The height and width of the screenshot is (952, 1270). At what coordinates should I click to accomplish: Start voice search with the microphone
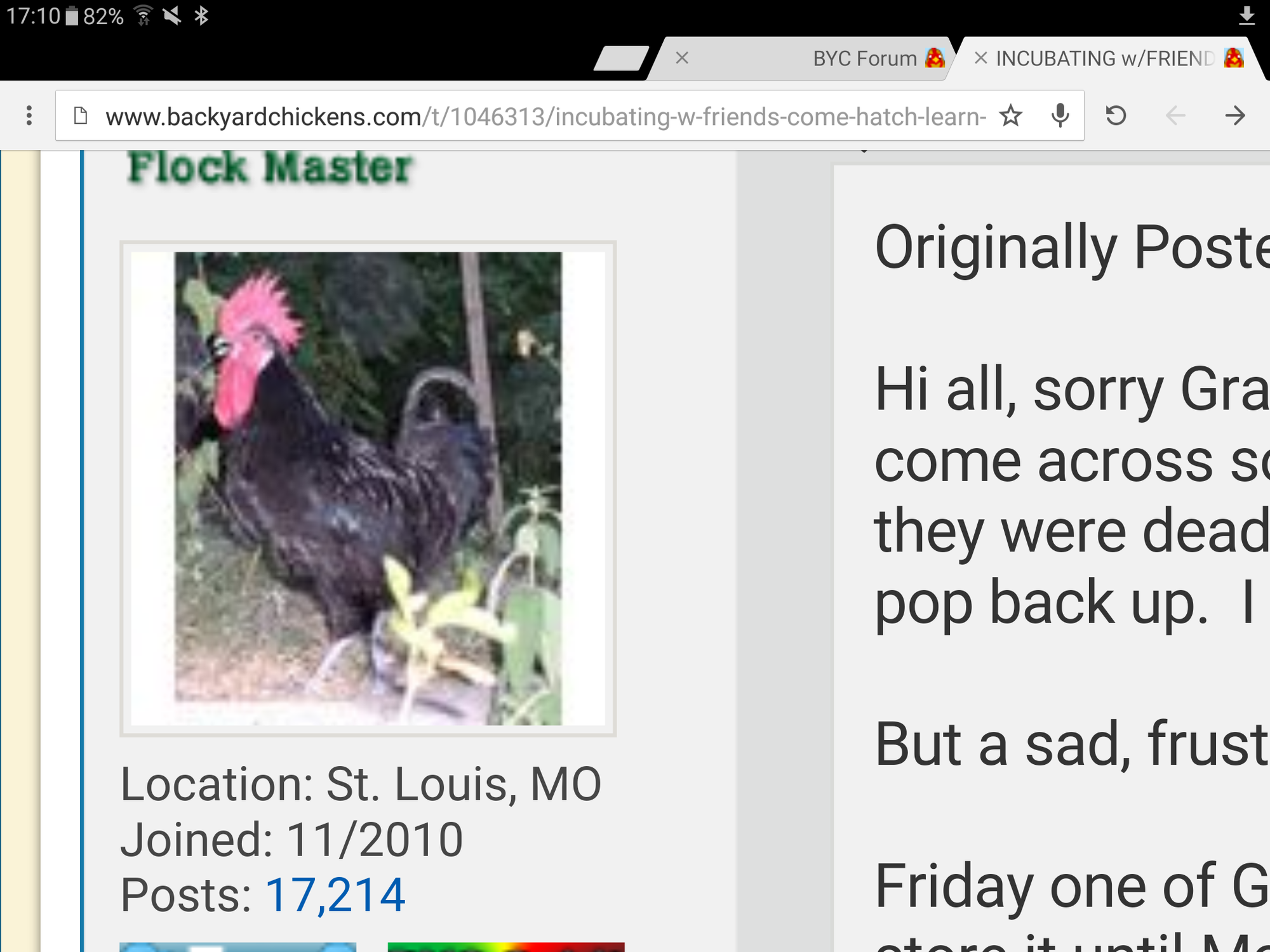(1060, 116)
